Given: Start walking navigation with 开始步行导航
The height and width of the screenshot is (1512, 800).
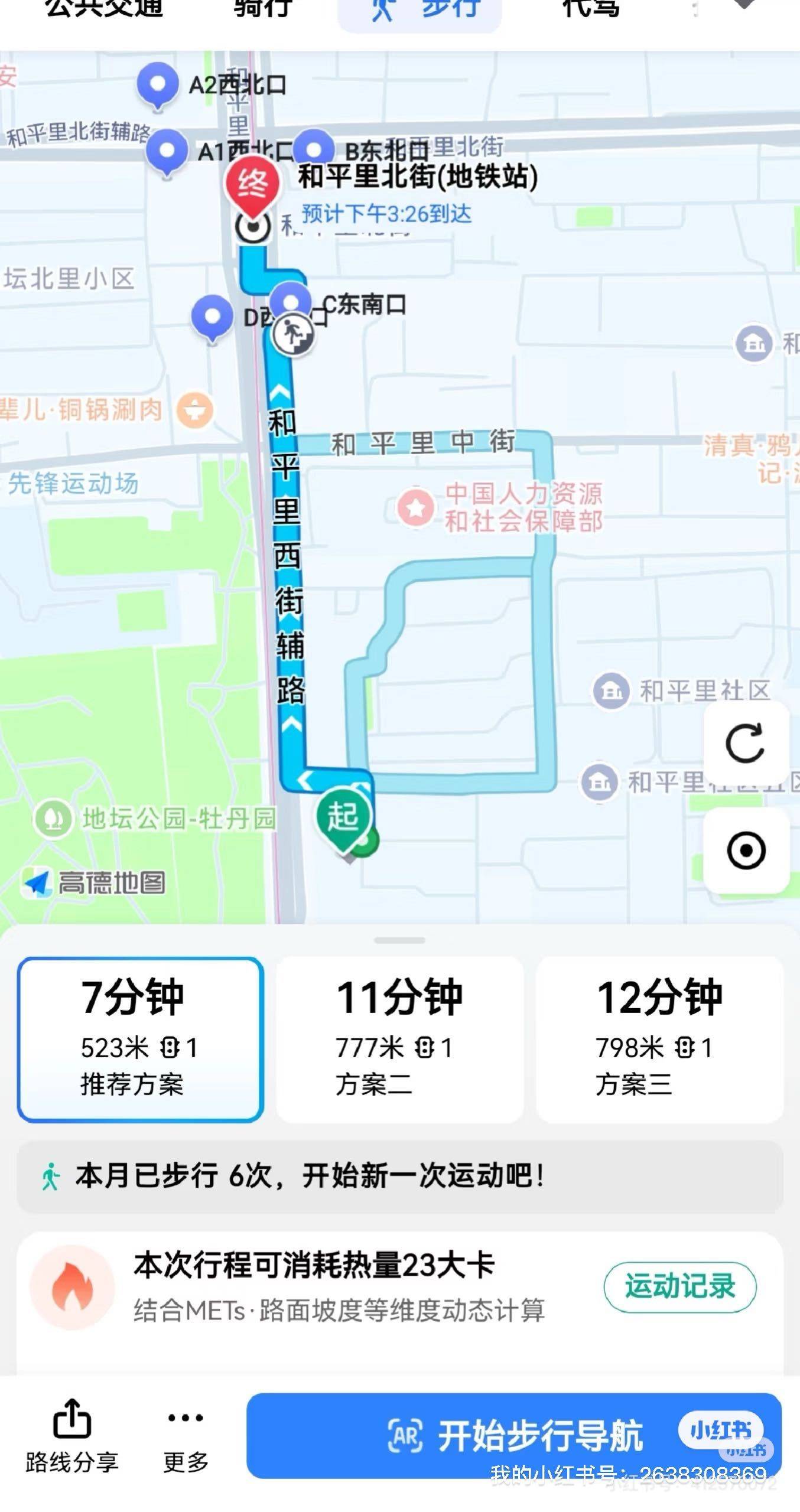Looking at the screenshot, I should coord(514,1435).
